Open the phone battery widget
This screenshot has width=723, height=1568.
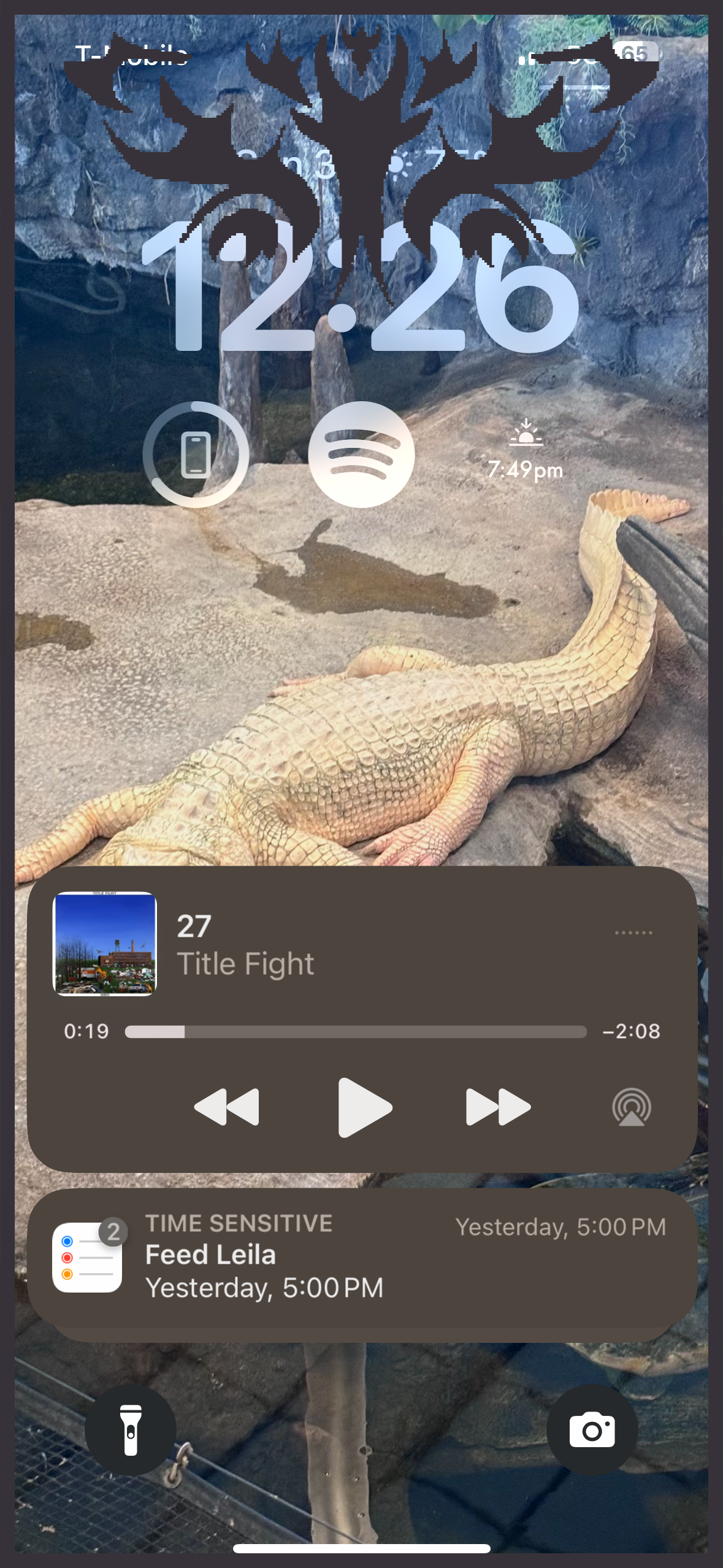click(196, 455)
